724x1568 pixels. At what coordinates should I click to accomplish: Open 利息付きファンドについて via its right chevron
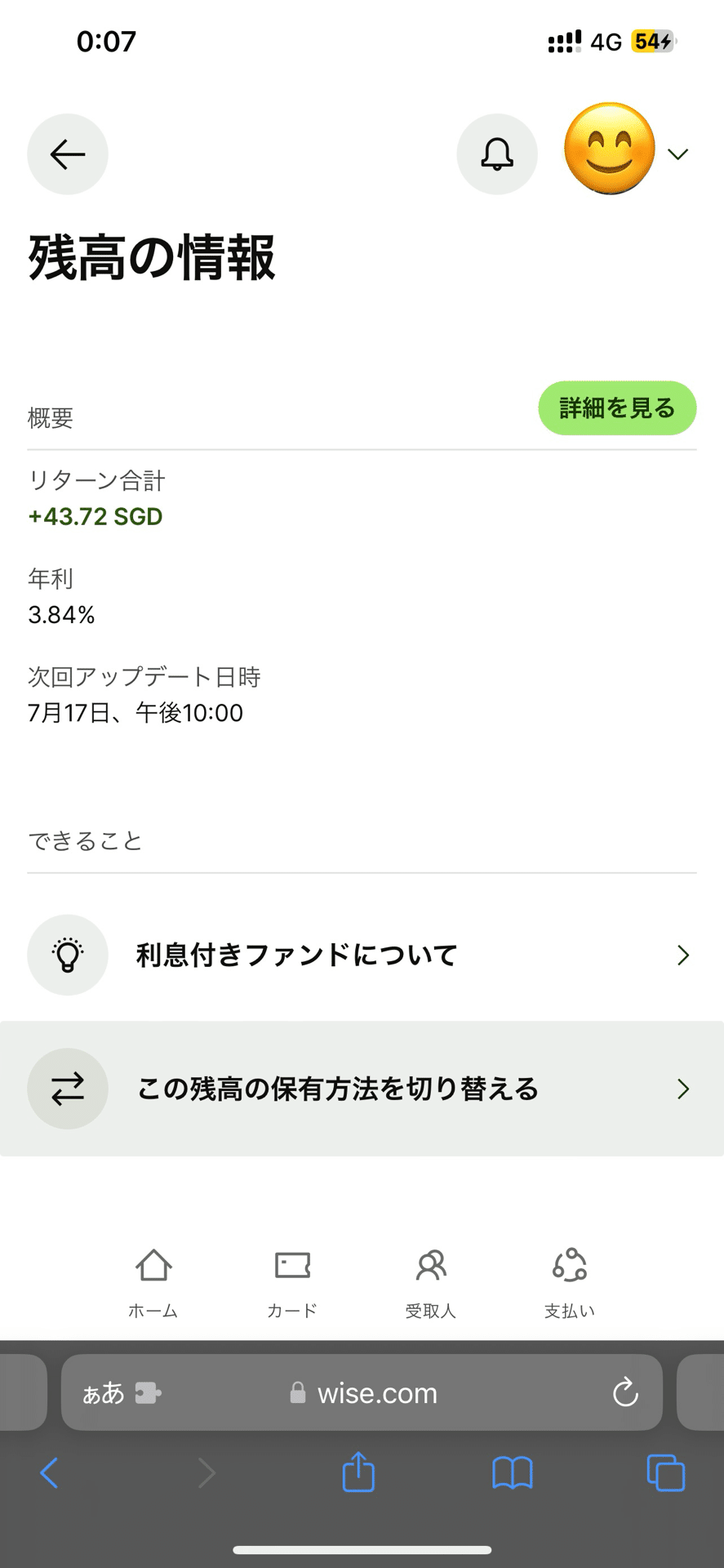click(x=682, y=955)
